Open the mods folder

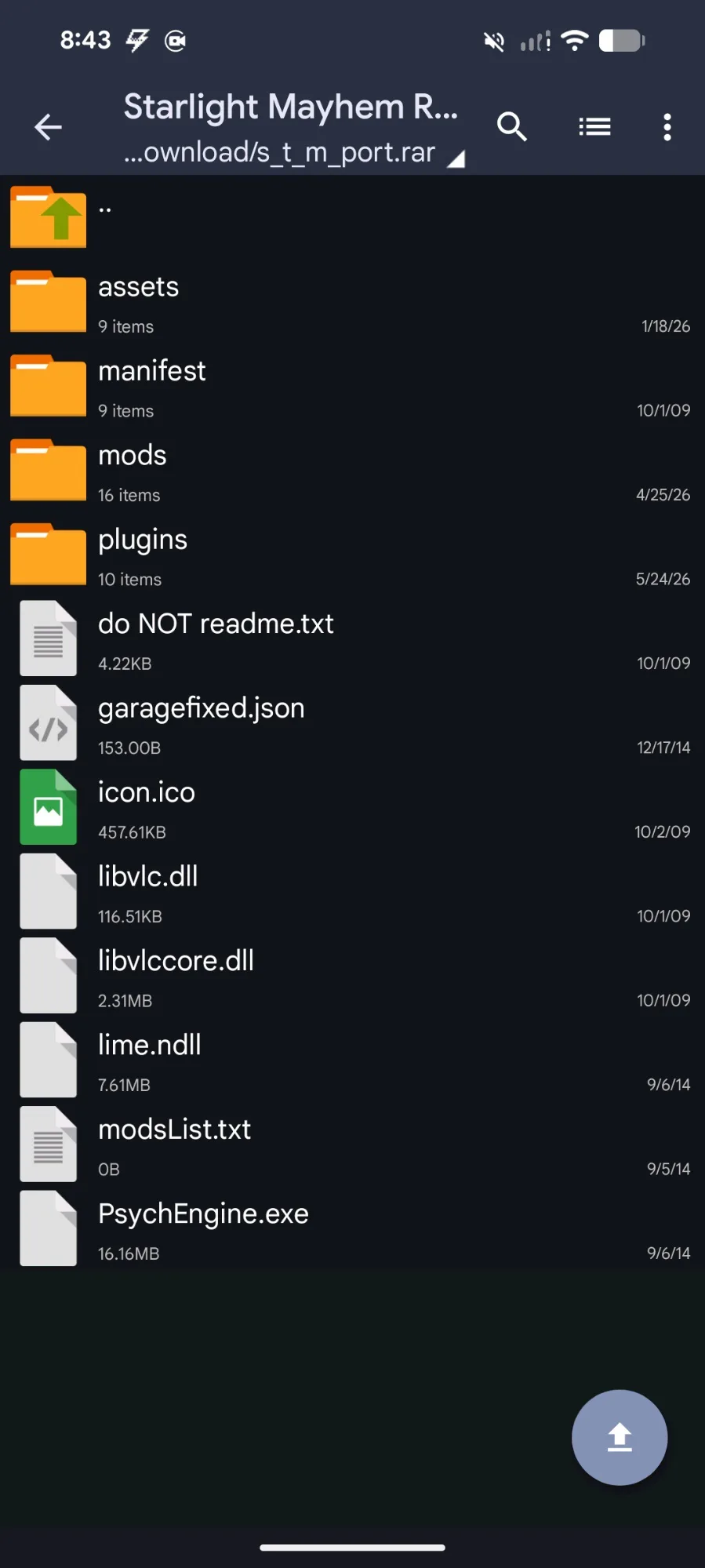tap(352, 471)
